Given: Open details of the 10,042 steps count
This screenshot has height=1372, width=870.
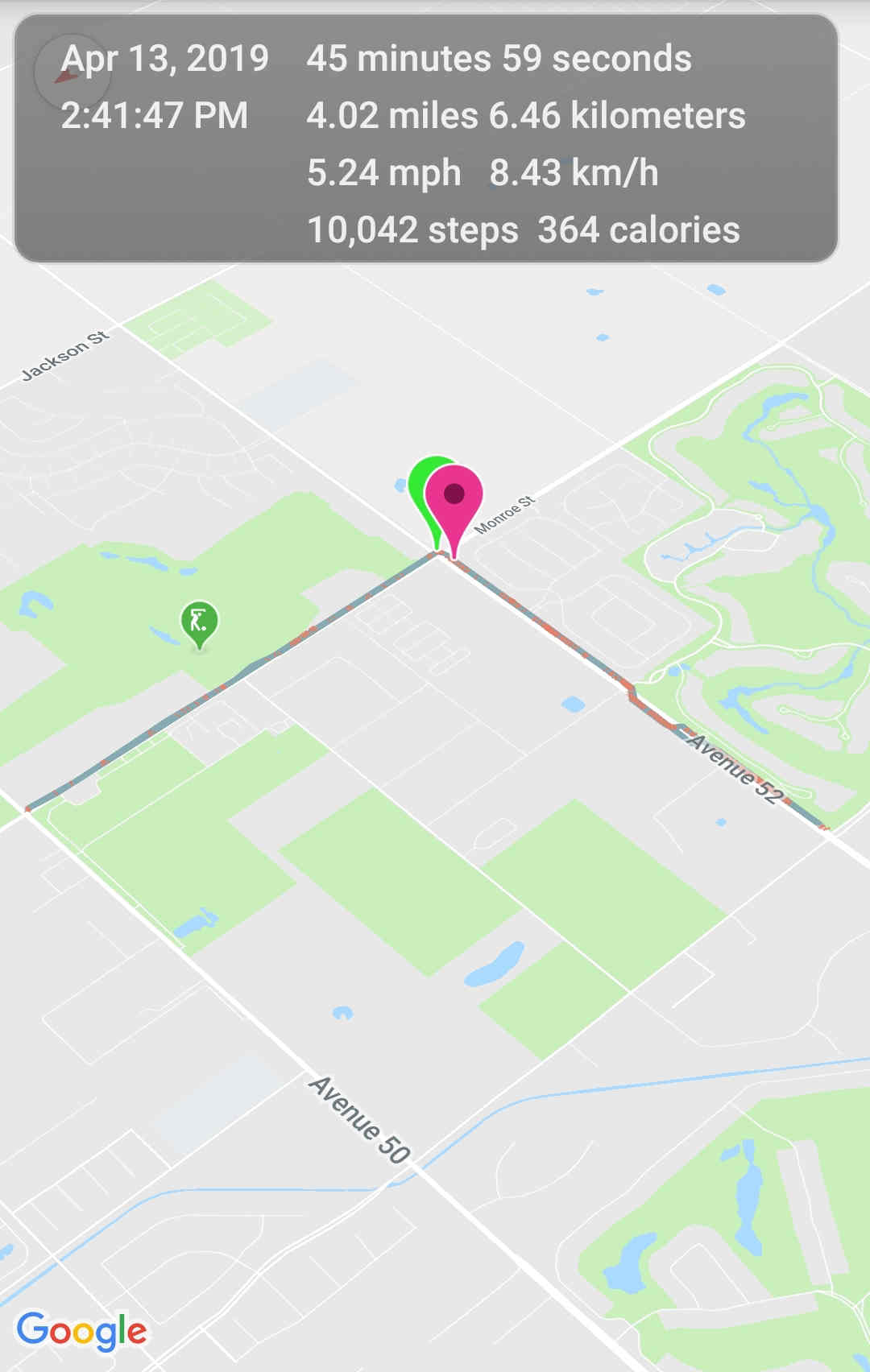Looking at the screenshot, I should tap(412, 229).
